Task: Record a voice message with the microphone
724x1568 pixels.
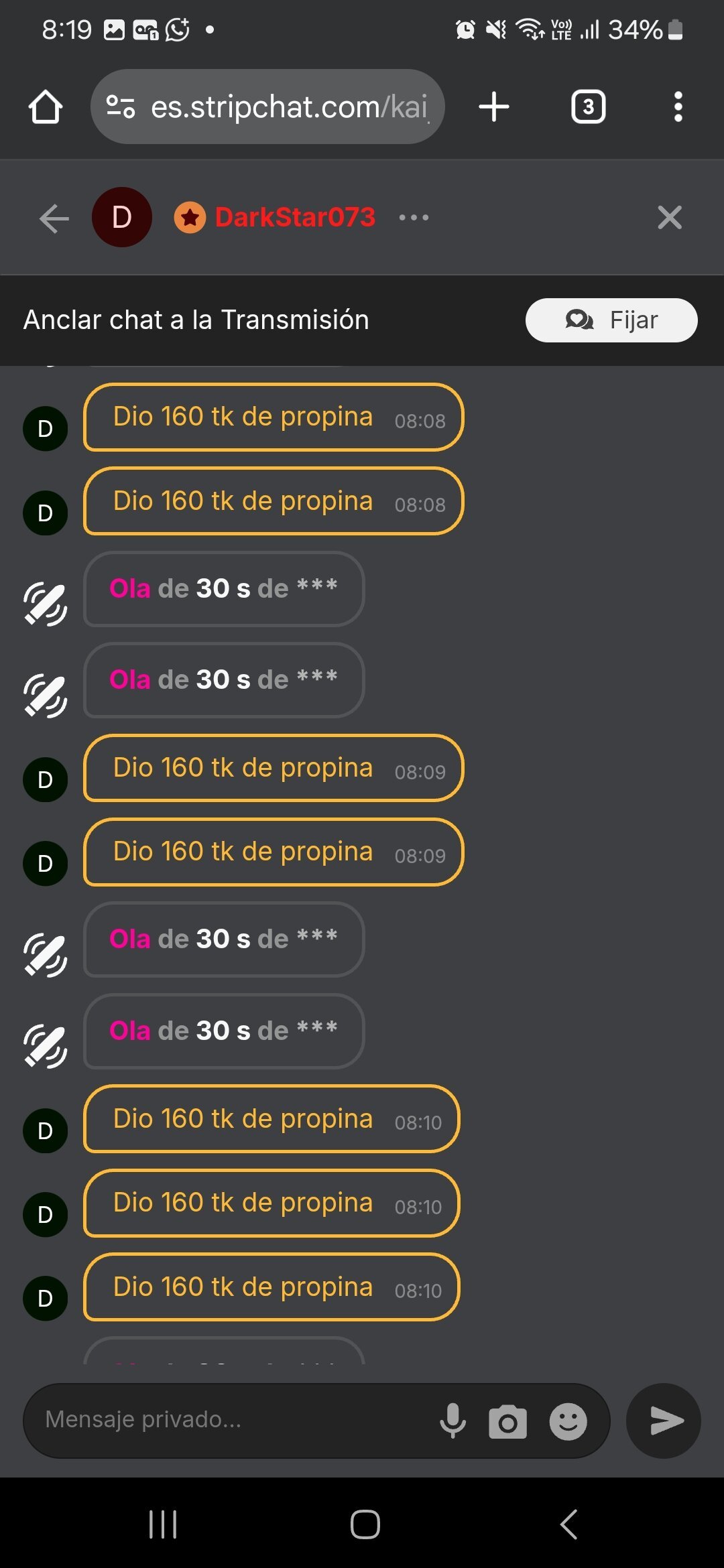Action: coord(453,1421)
